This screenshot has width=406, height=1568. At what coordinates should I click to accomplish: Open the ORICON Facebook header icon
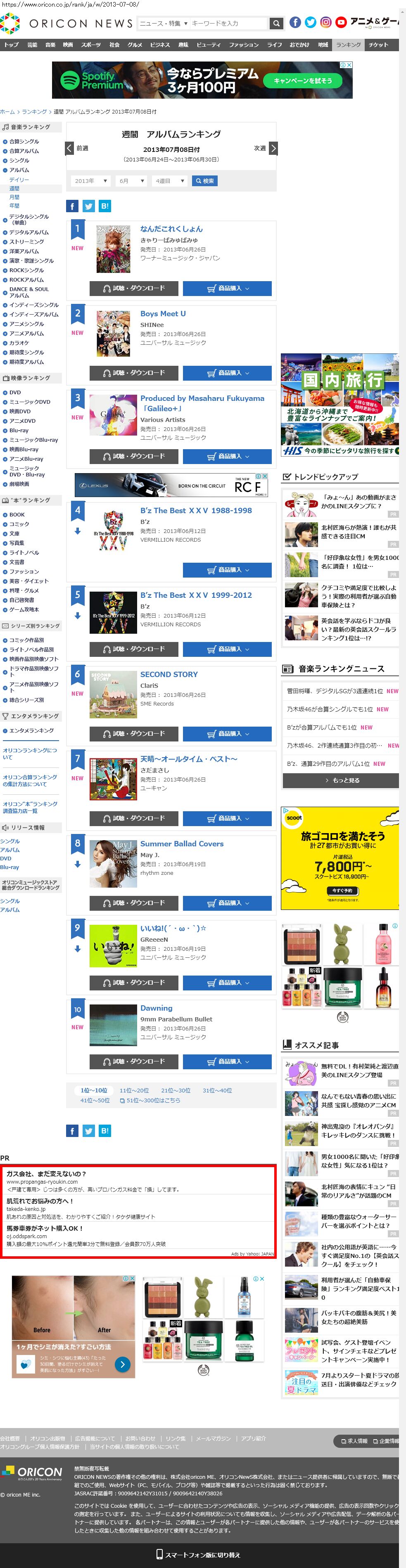294,23
